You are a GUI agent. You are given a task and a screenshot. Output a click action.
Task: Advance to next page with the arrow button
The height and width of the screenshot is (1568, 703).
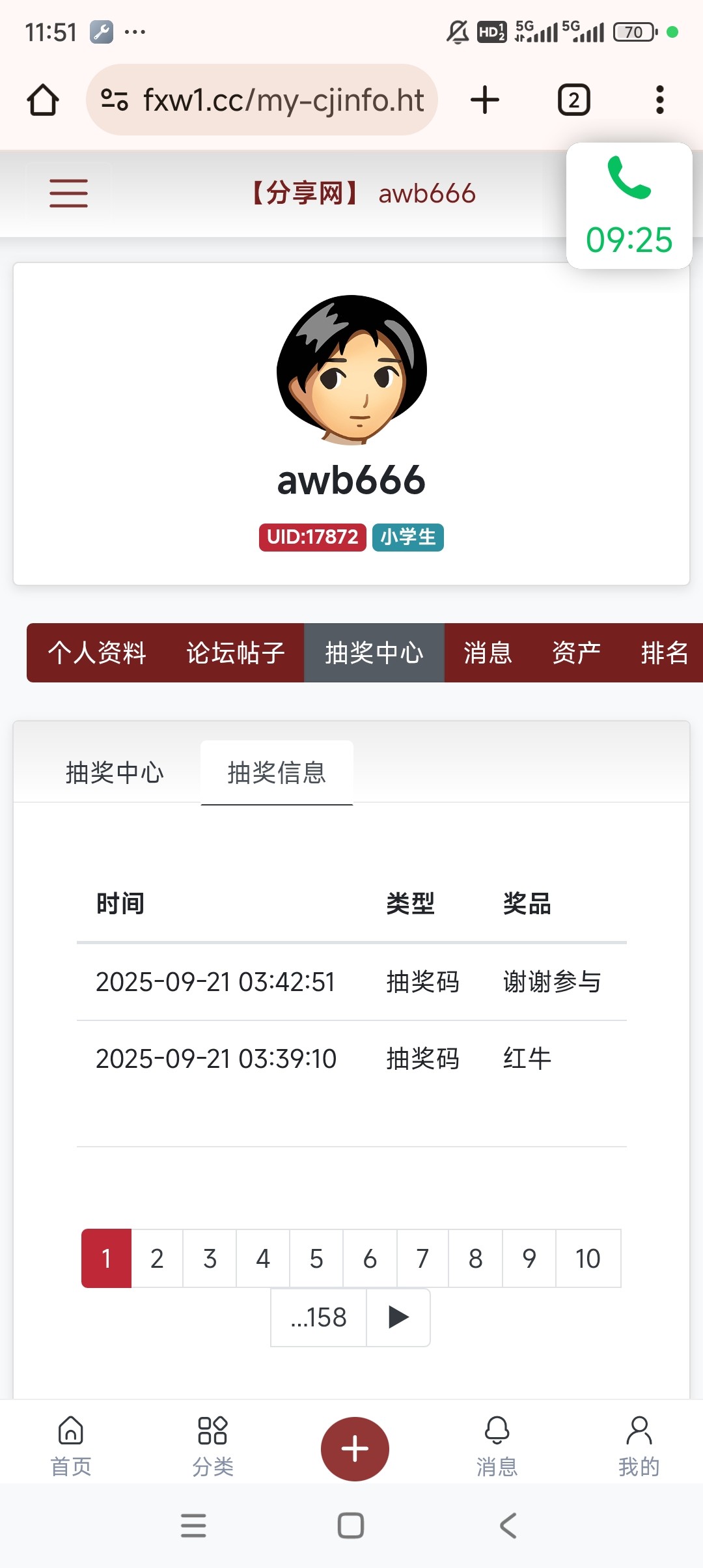[x=398, y=1317]
